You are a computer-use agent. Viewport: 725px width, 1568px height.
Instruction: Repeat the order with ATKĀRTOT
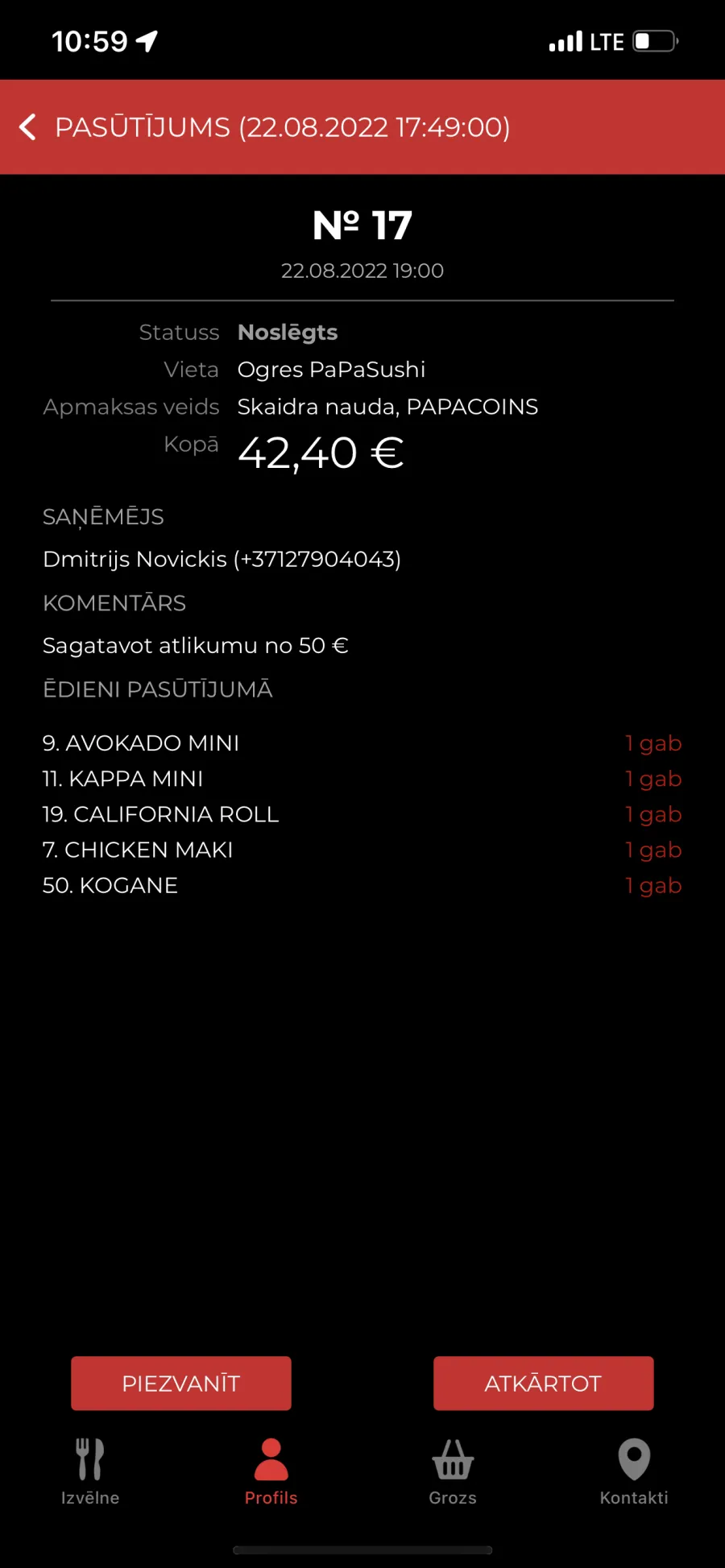click(544, 1383)
